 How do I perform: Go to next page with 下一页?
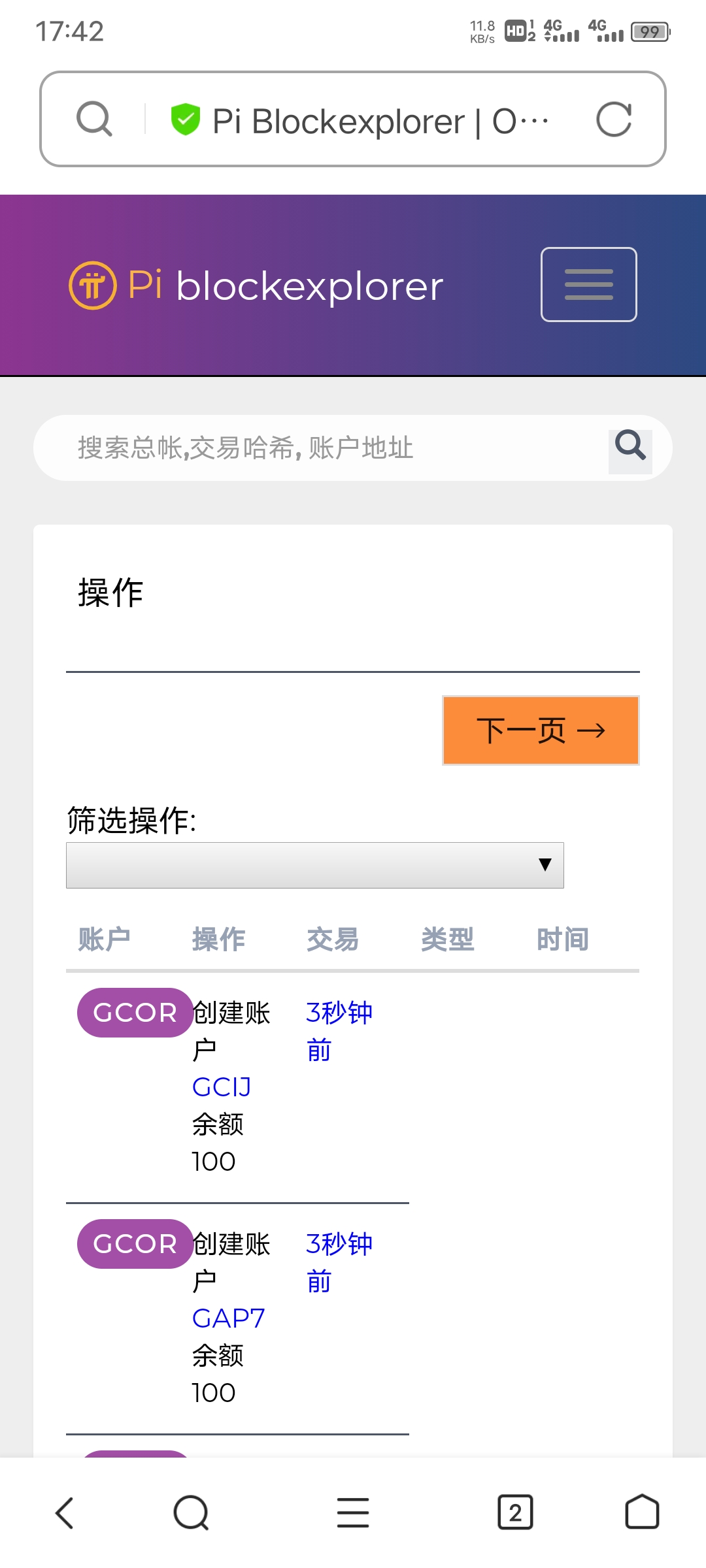541,730
